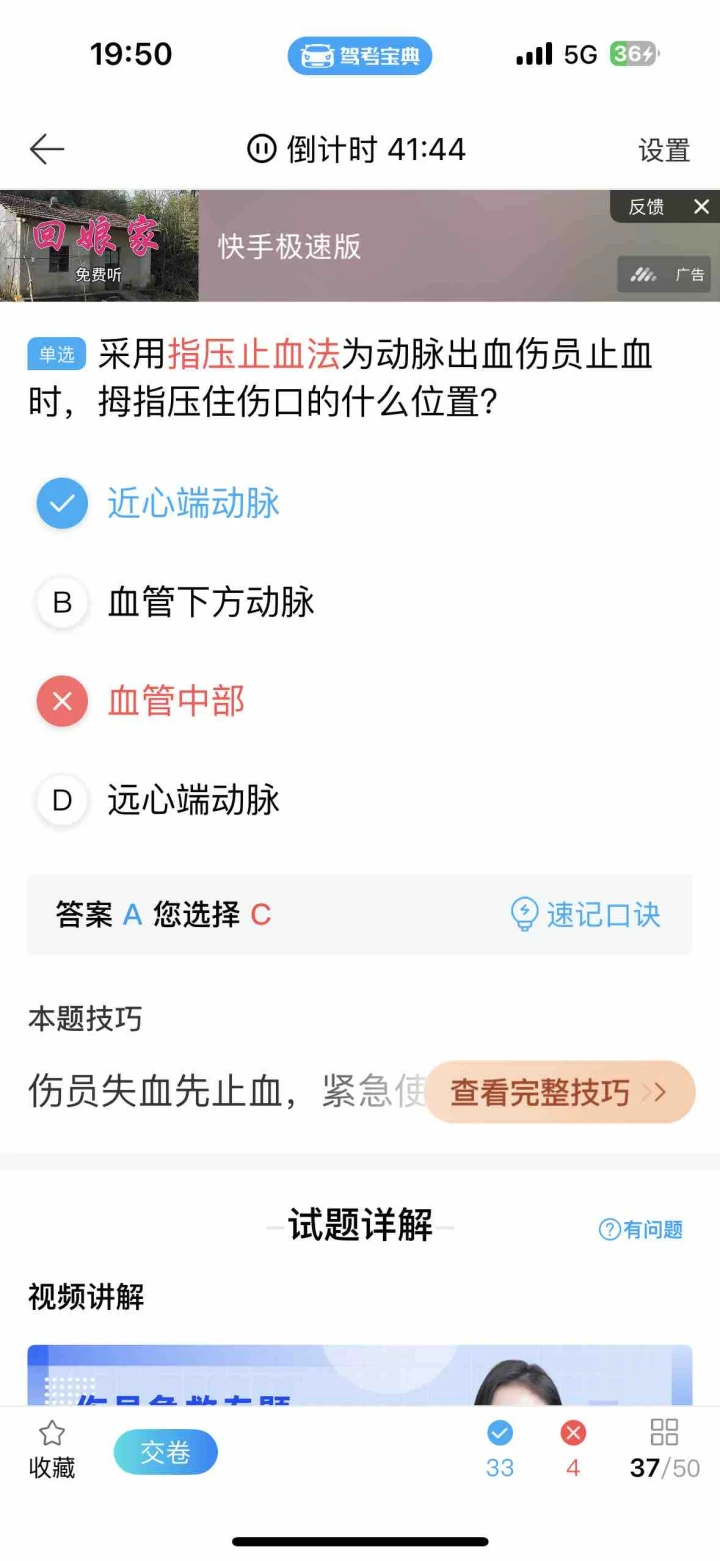
Task: Play the 视频讲解 video explanation
Action: 359,1376
